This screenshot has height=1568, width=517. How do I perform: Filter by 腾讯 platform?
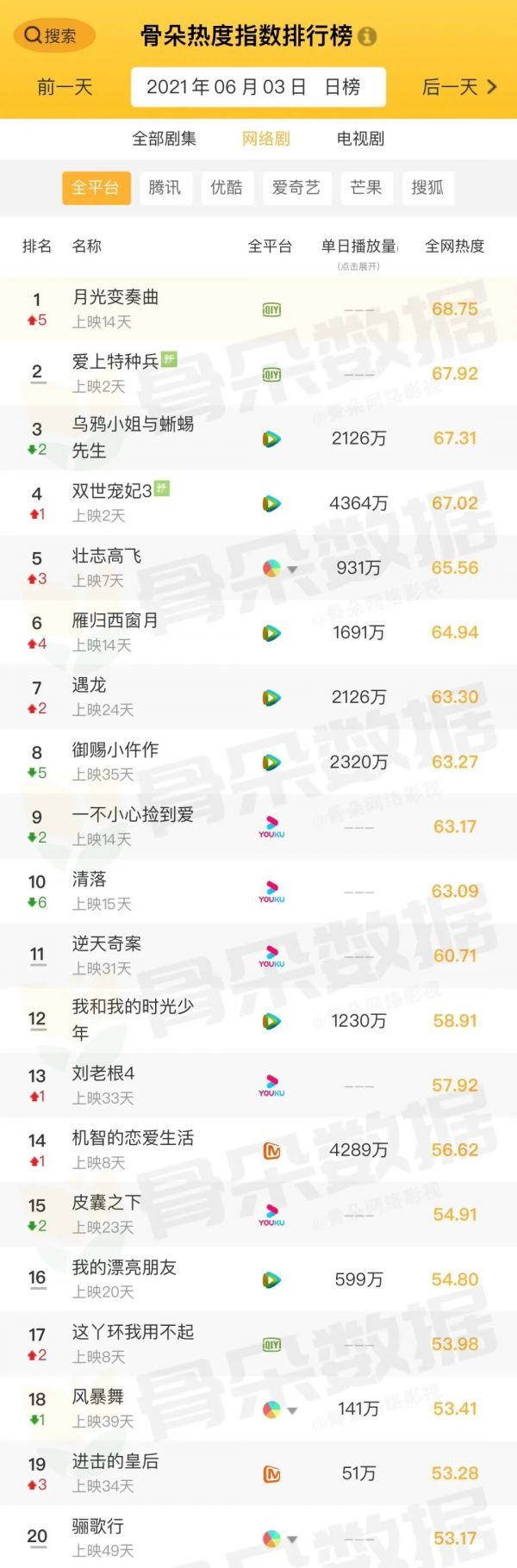click(165, 188)
